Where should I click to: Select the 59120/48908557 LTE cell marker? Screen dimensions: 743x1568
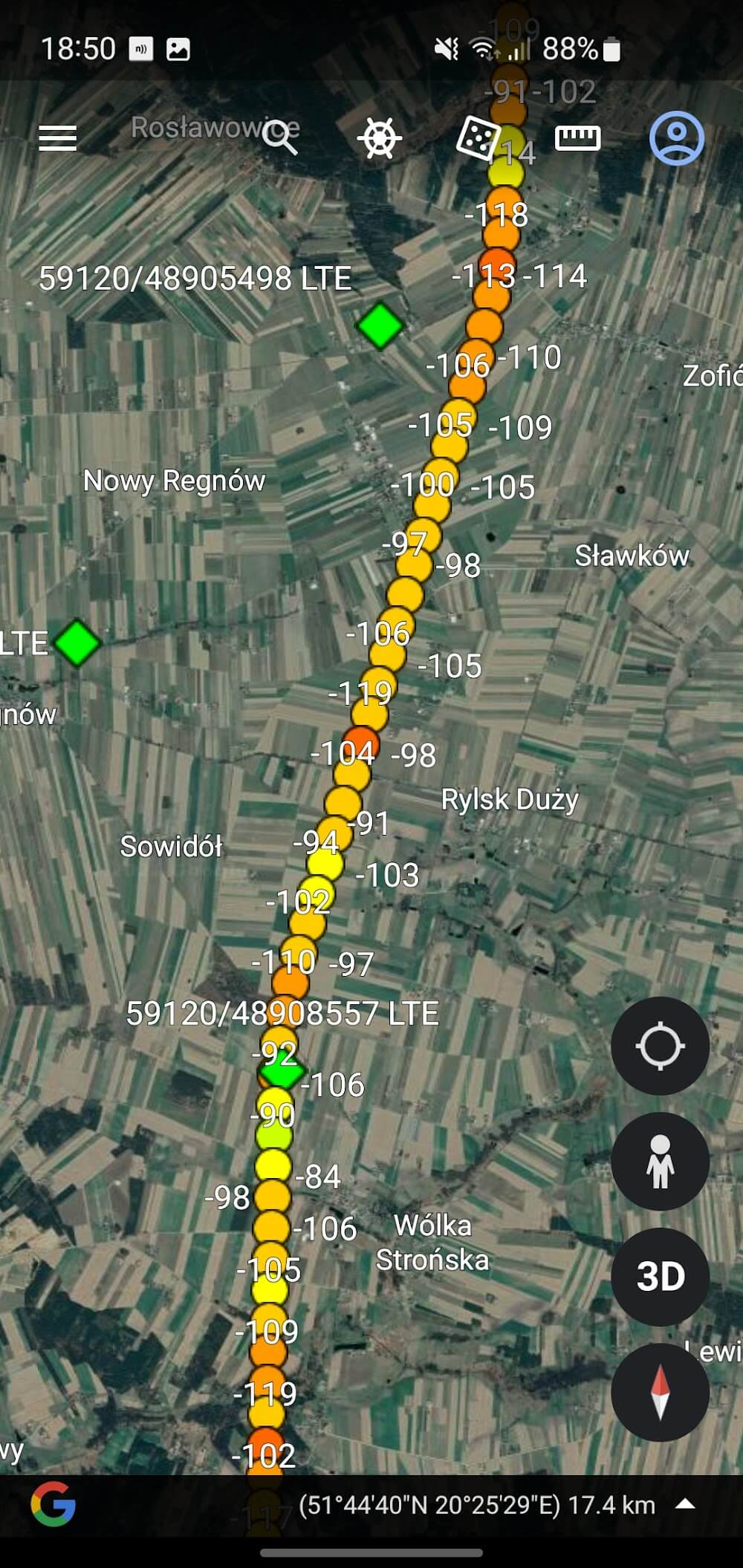pyautogui.click(x=282, y=1072)
